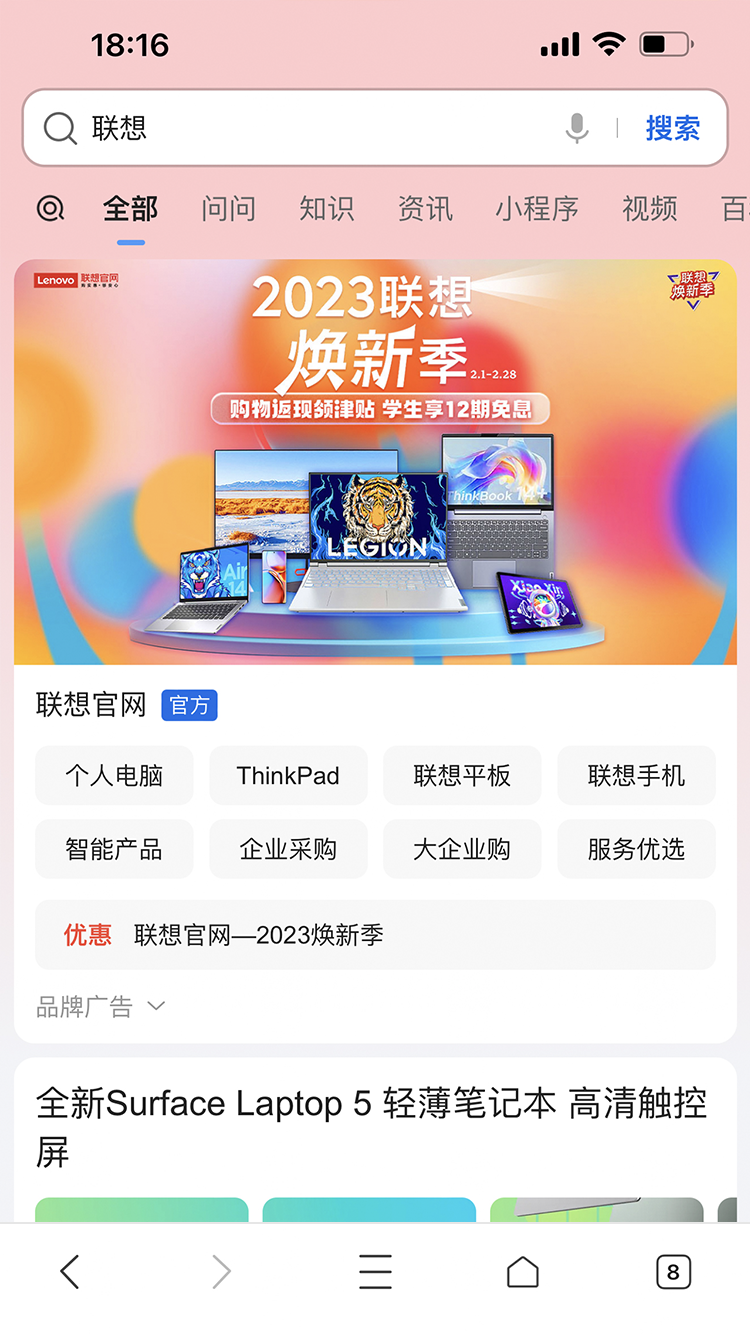Open the 个人电脑 chip
This screenshot has height=1334, width=750.
(114, 776)
